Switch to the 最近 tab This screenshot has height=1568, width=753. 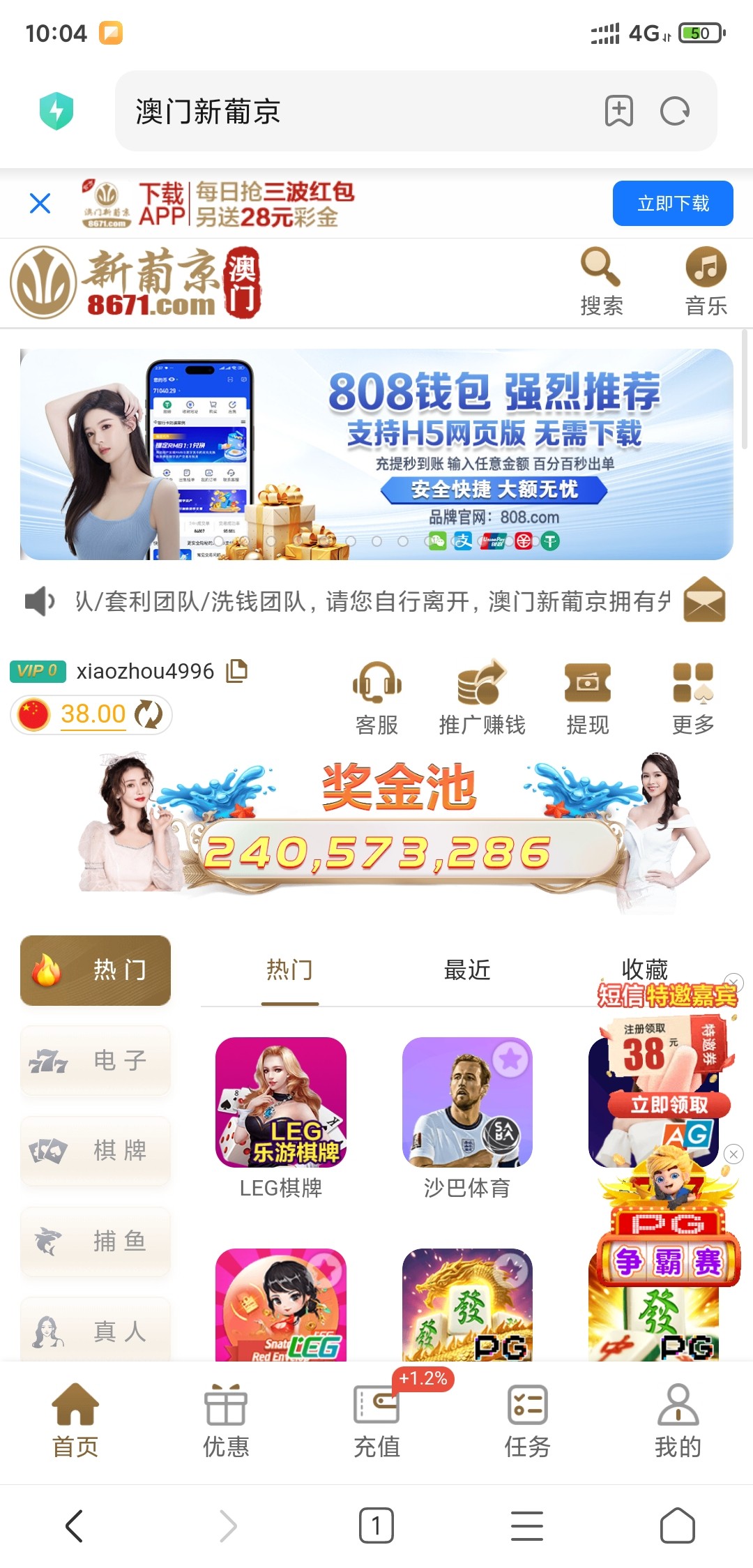point(467,970)
